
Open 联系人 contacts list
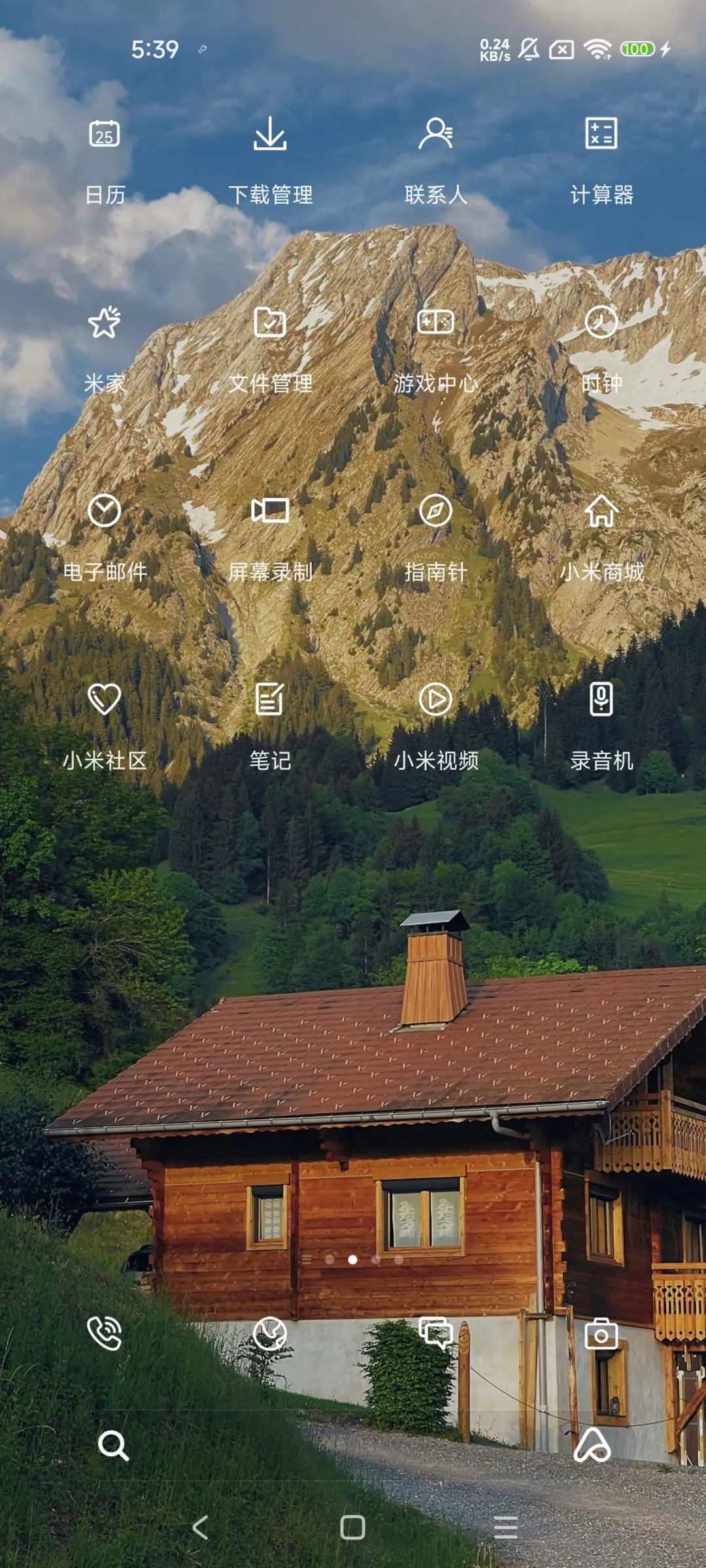tap(436, 137)
